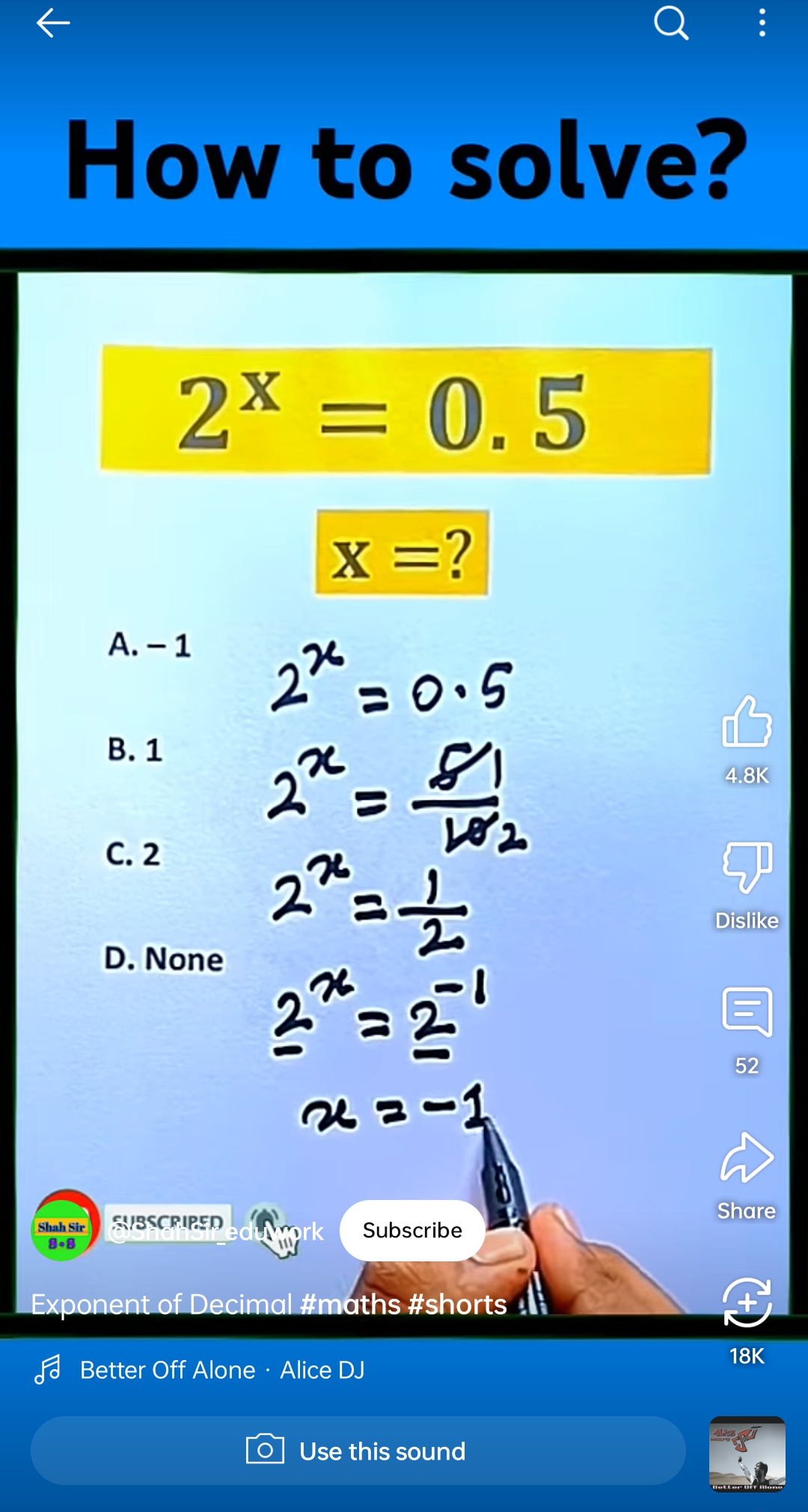Remix this Short
Image resolution: width=808 pixels, height=1512 pixels.
[747, 1303]
